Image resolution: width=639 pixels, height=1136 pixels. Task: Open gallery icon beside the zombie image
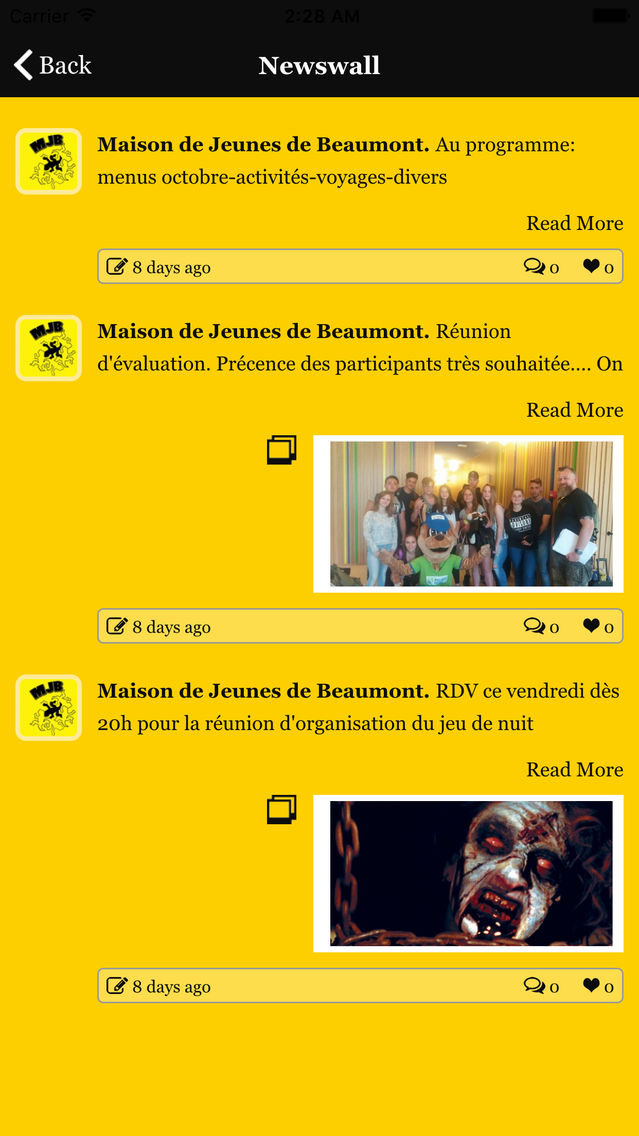pyautogui.click(x=282, y=809)
